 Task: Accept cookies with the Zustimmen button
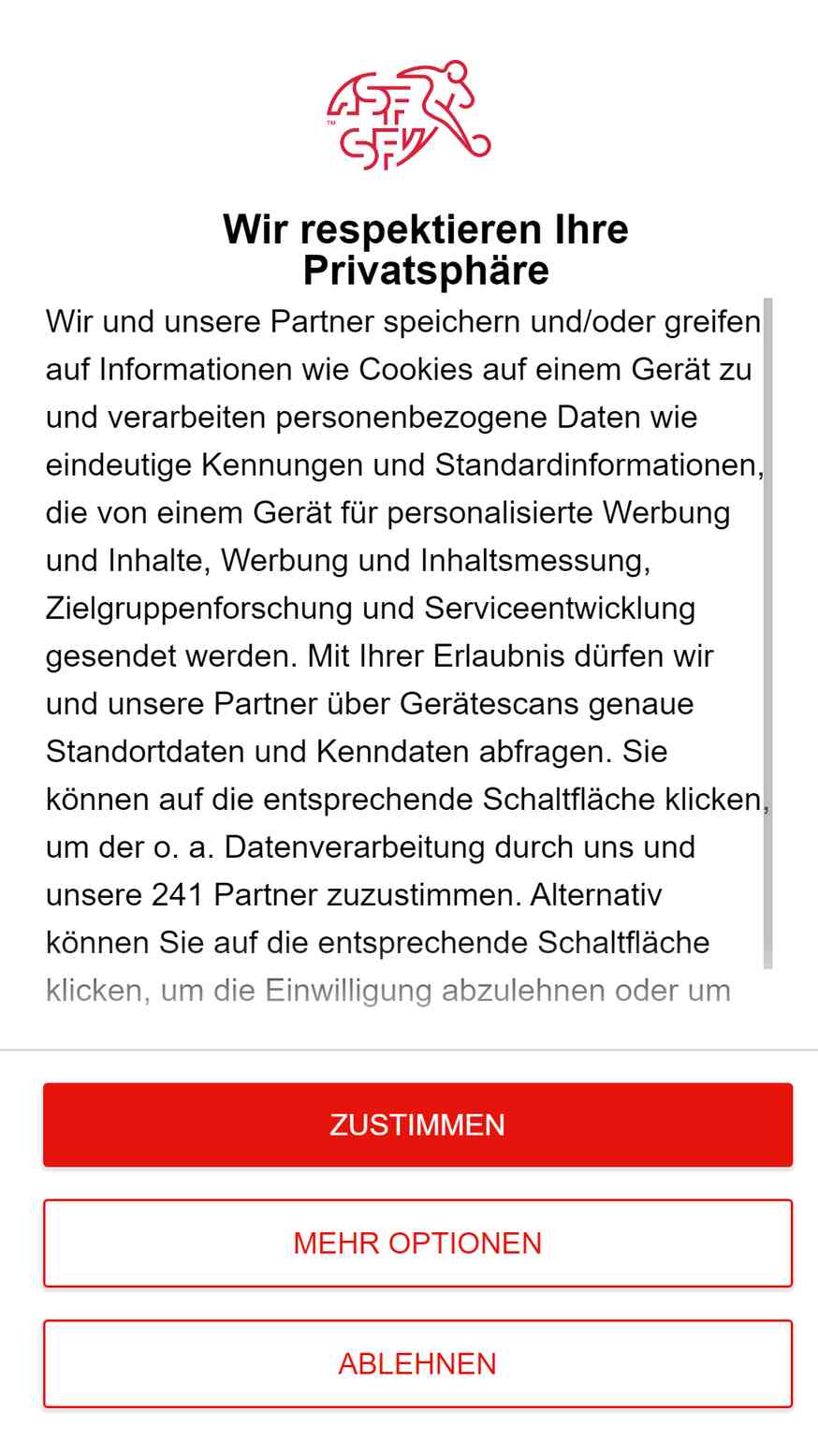coord(417,1125)
